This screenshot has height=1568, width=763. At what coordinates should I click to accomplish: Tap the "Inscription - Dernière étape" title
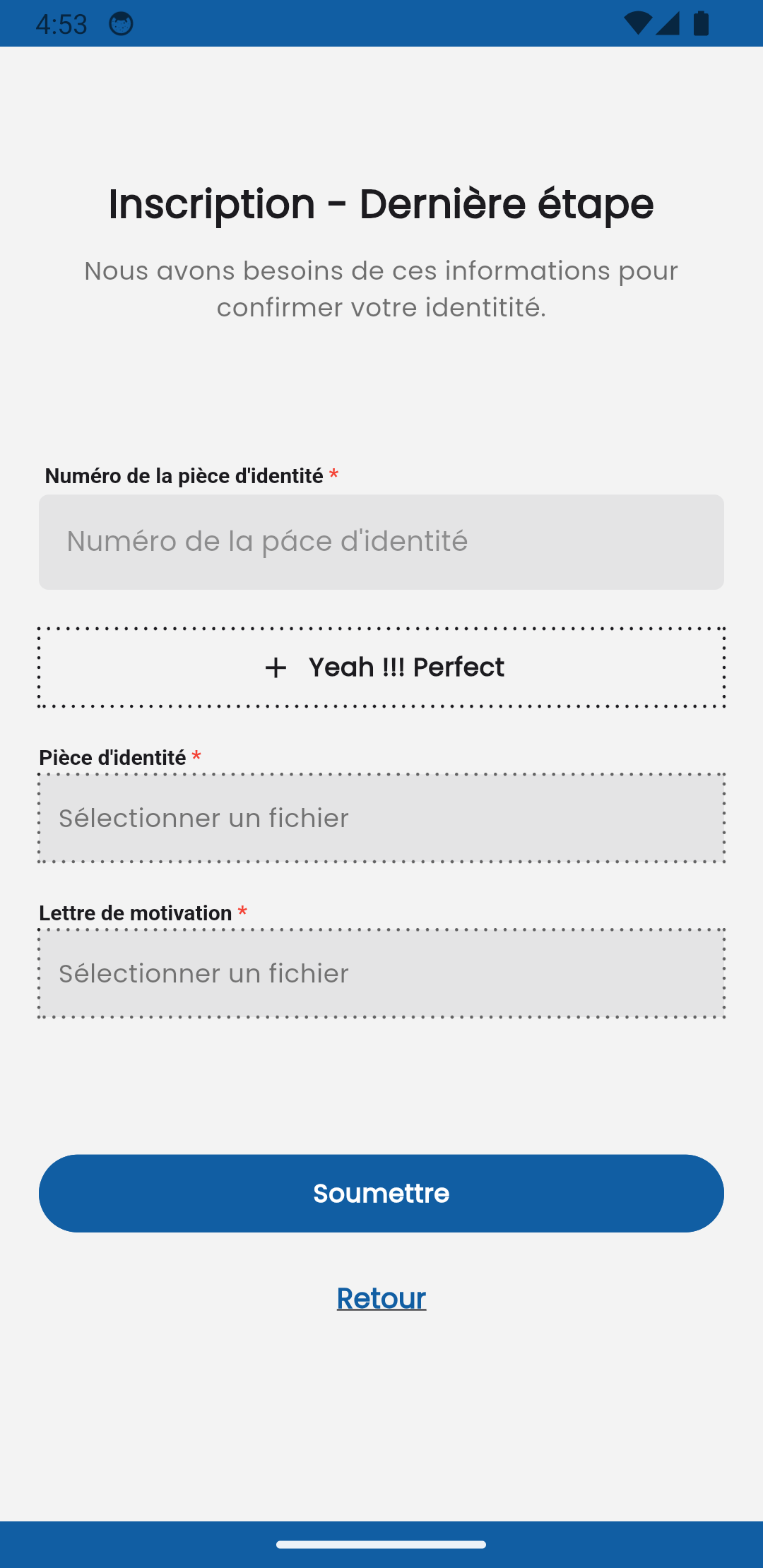[381, 205]
